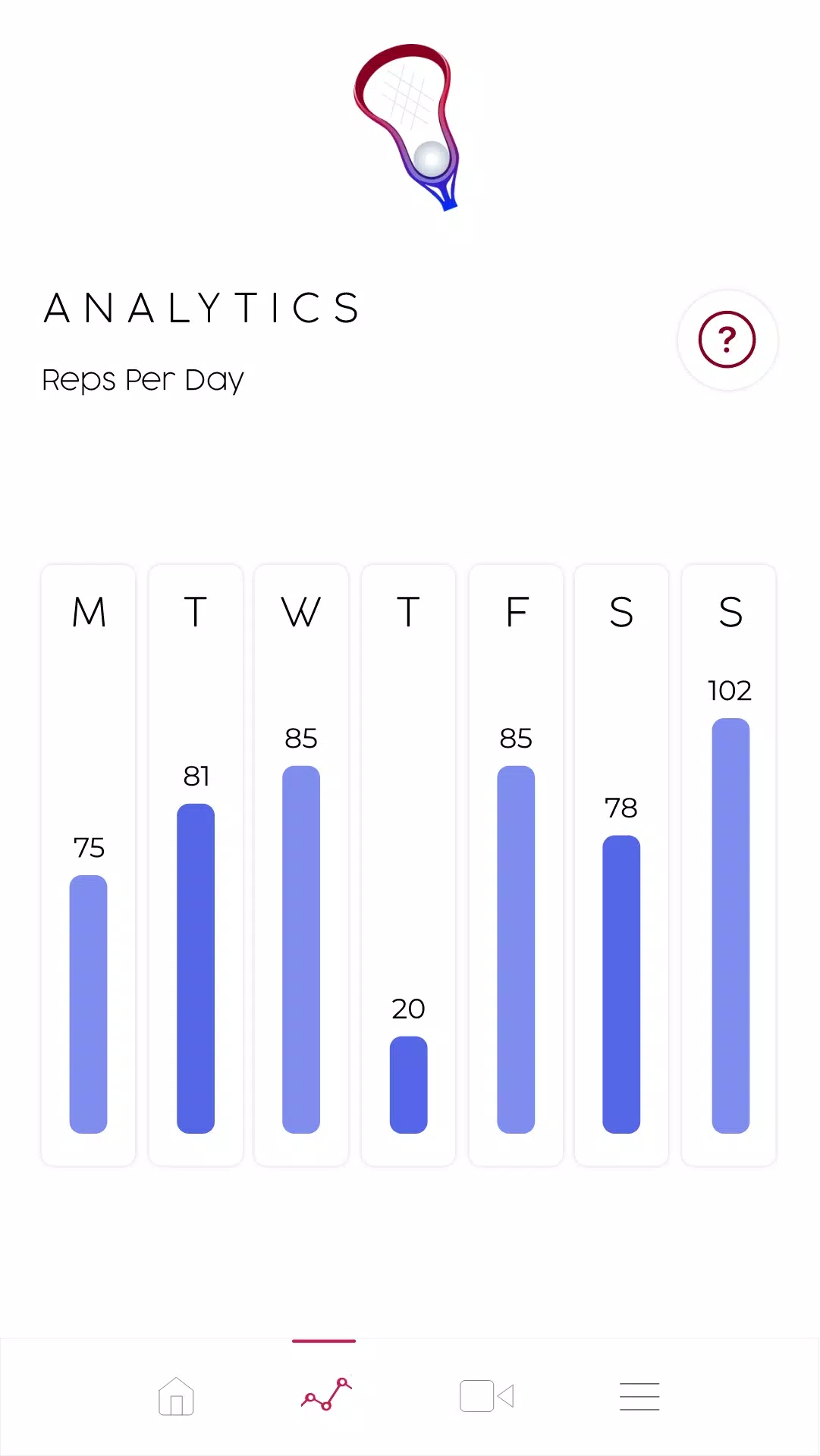Tap the Monday card showing 75 reps
The width and height of the screenshot is (820, 1456).
(88, 864)
